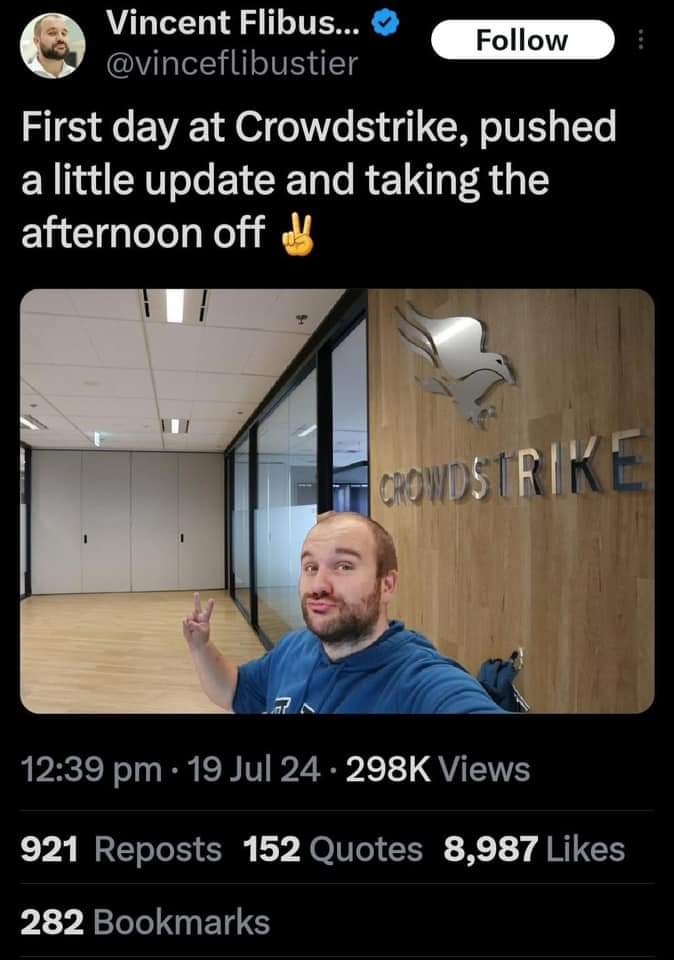The height and width of the screenshot is (960, 674).
Task: View the 152 Quotes list
Action: coord(333,849)
